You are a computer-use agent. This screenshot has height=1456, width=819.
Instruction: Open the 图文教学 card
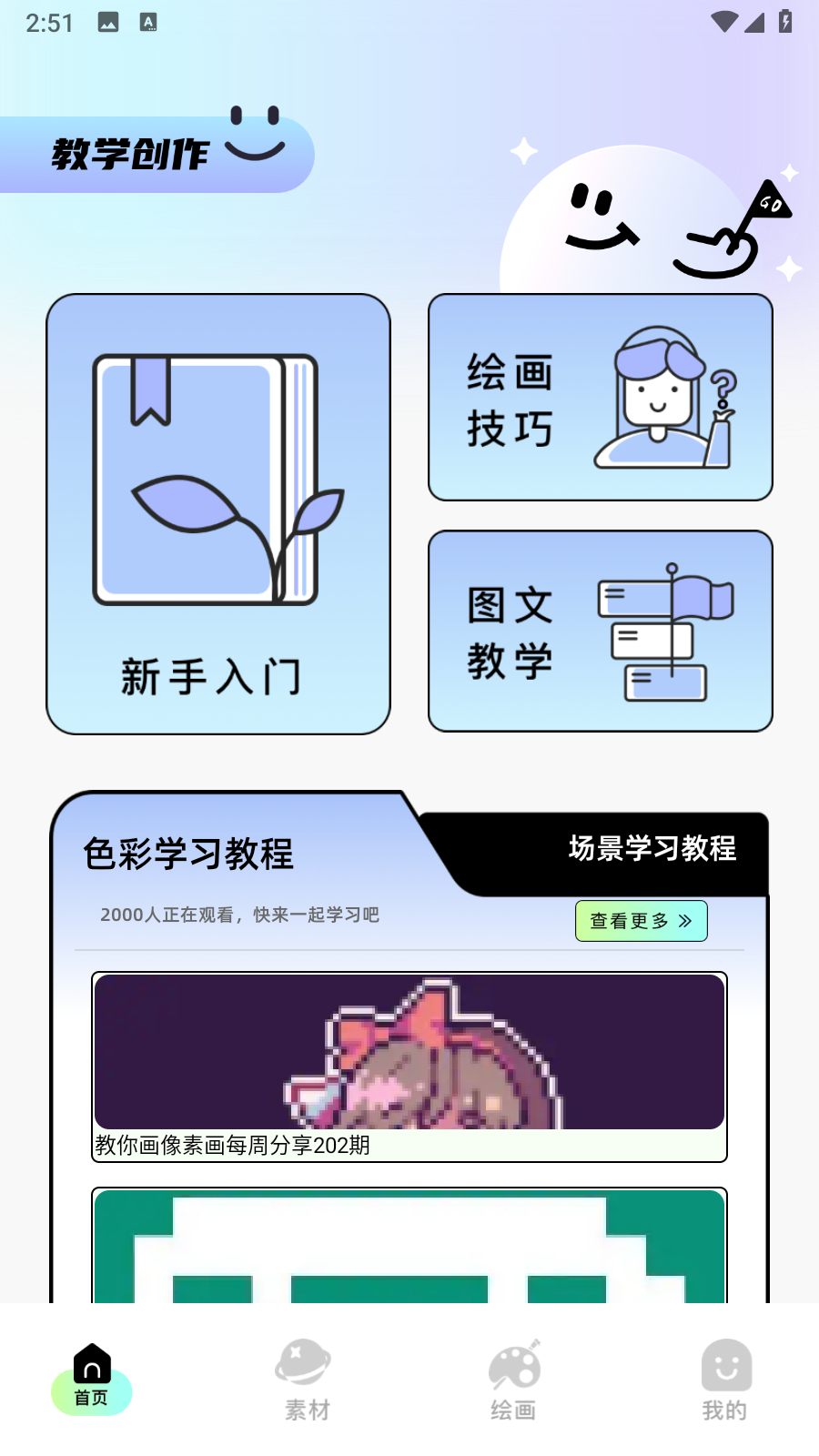[x=601, y=631]
